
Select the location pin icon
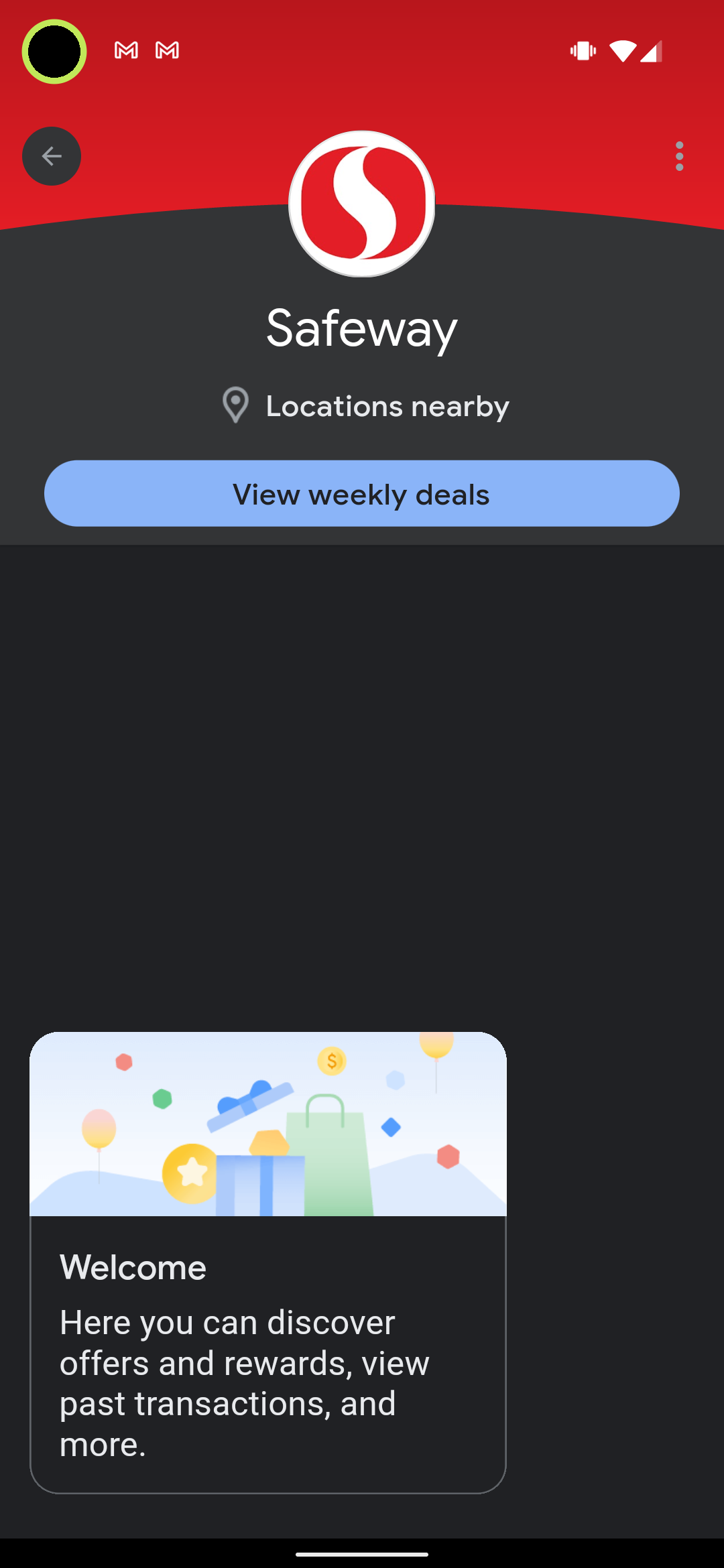[x=234, y=405]
